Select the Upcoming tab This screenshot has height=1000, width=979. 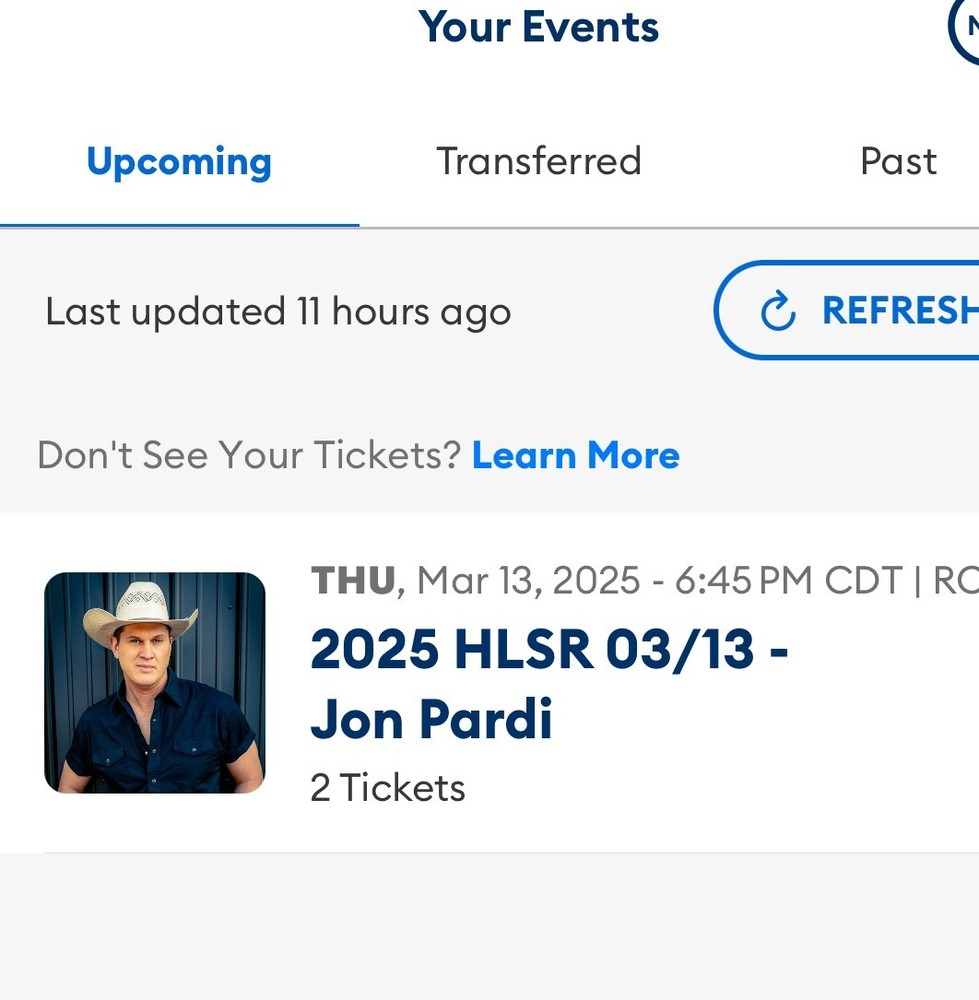178,161
